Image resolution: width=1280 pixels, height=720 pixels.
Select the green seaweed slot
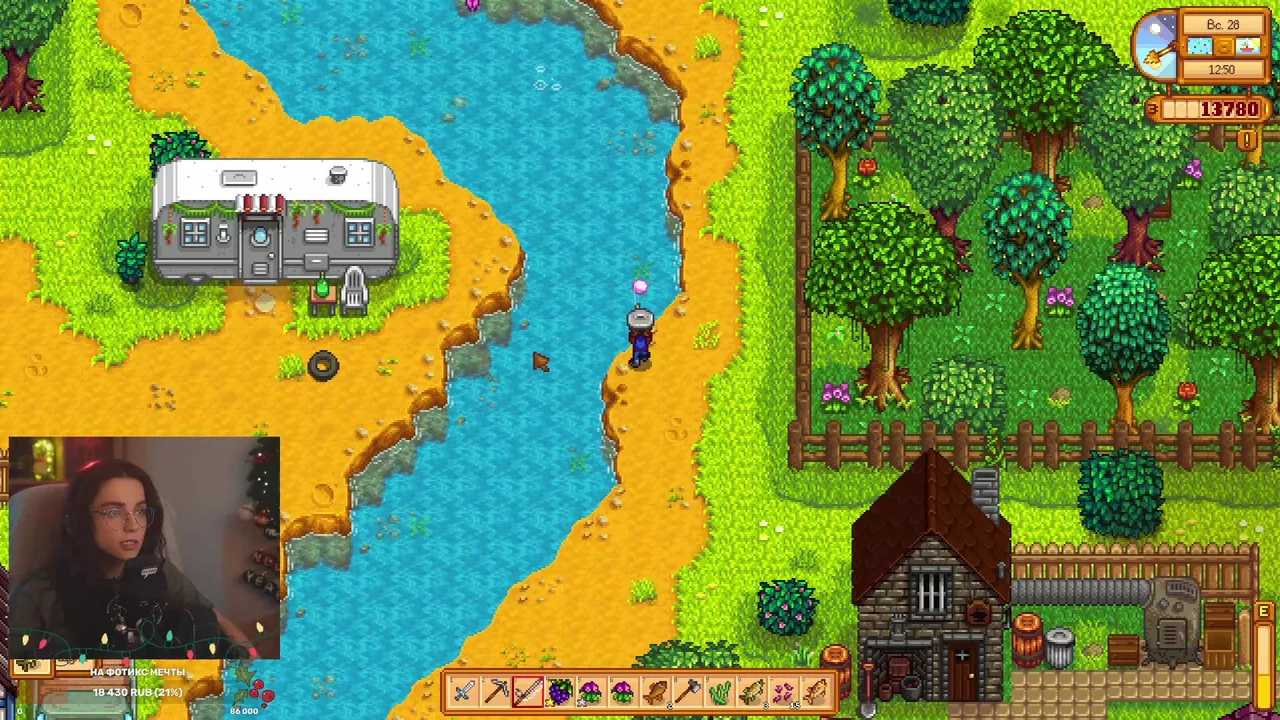[719, 691]
